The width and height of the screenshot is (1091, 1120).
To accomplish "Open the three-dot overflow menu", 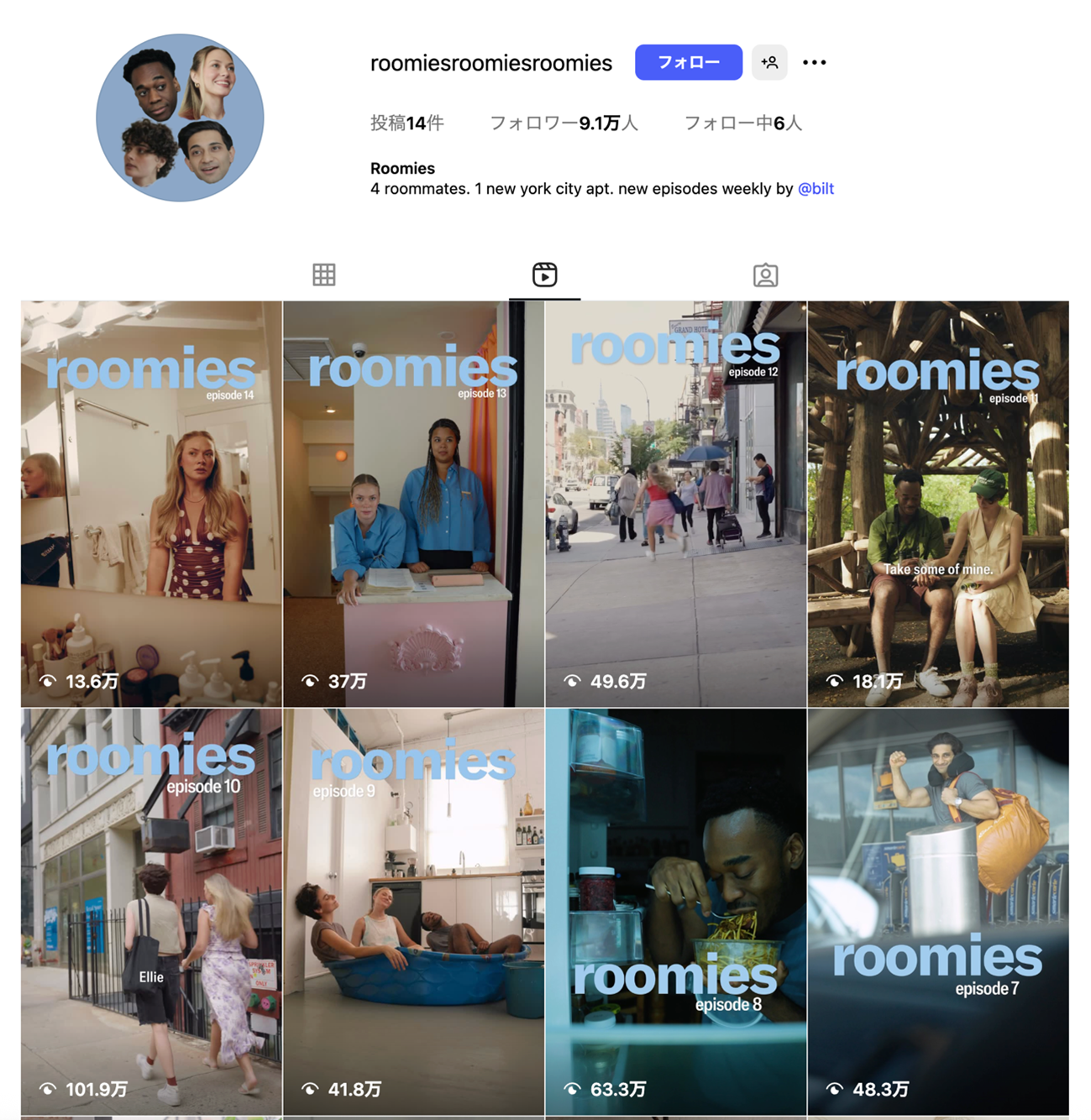I will tap(814, 62).
